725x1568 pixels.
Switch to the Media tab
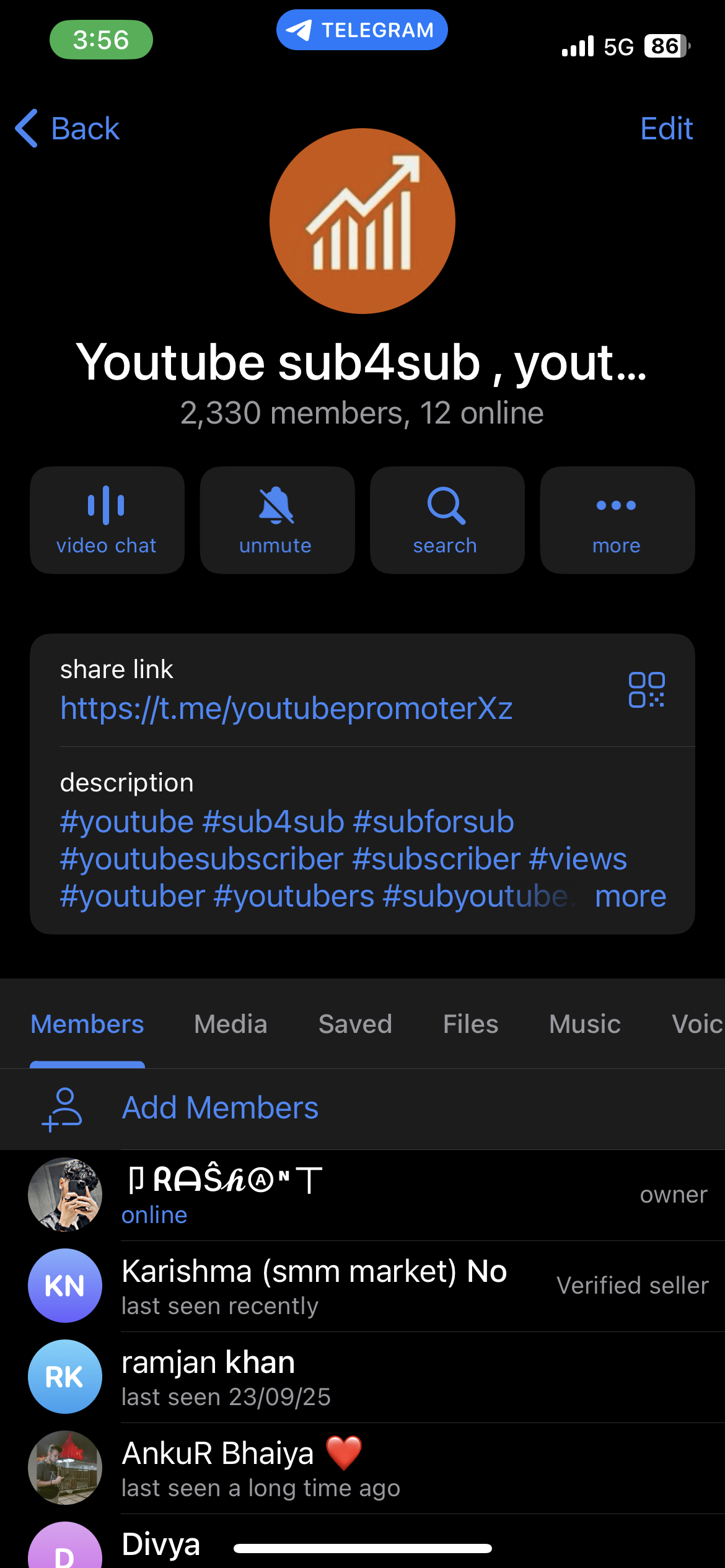230,1024
